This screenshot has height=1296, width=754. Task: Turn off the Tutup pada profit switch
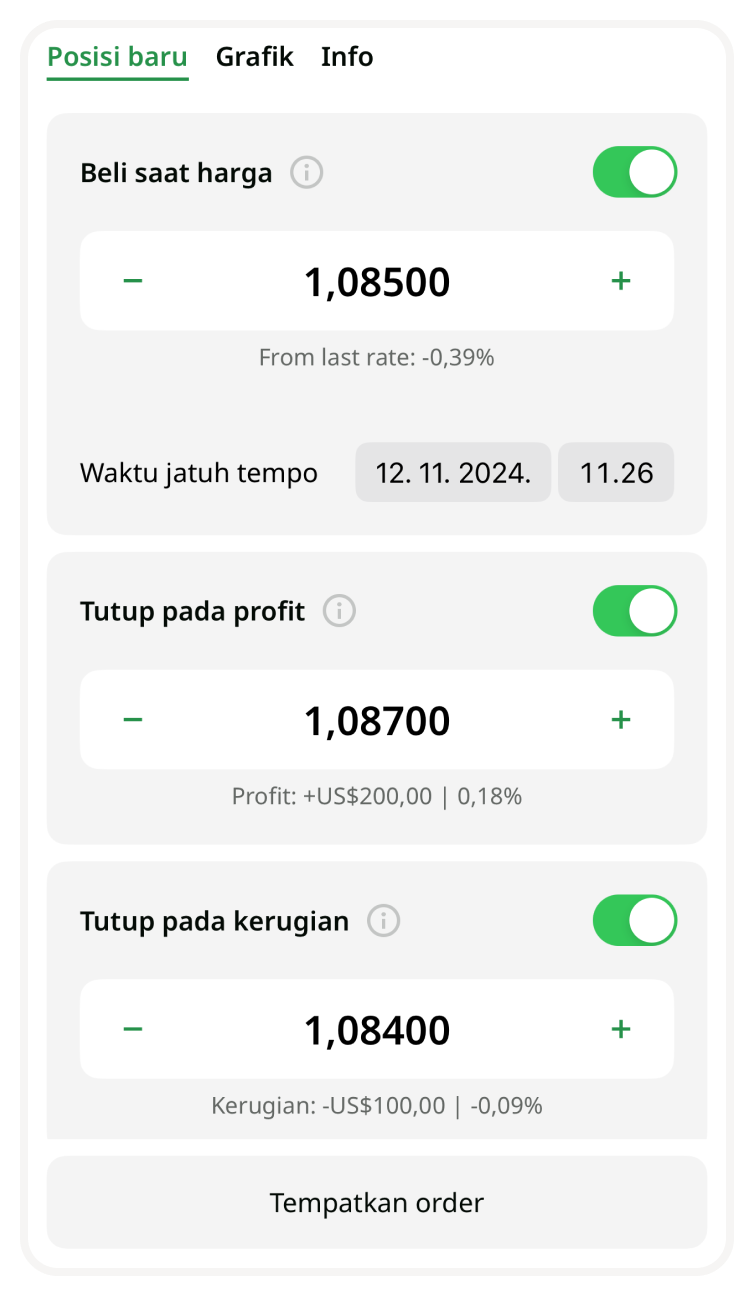click(635, 611)
